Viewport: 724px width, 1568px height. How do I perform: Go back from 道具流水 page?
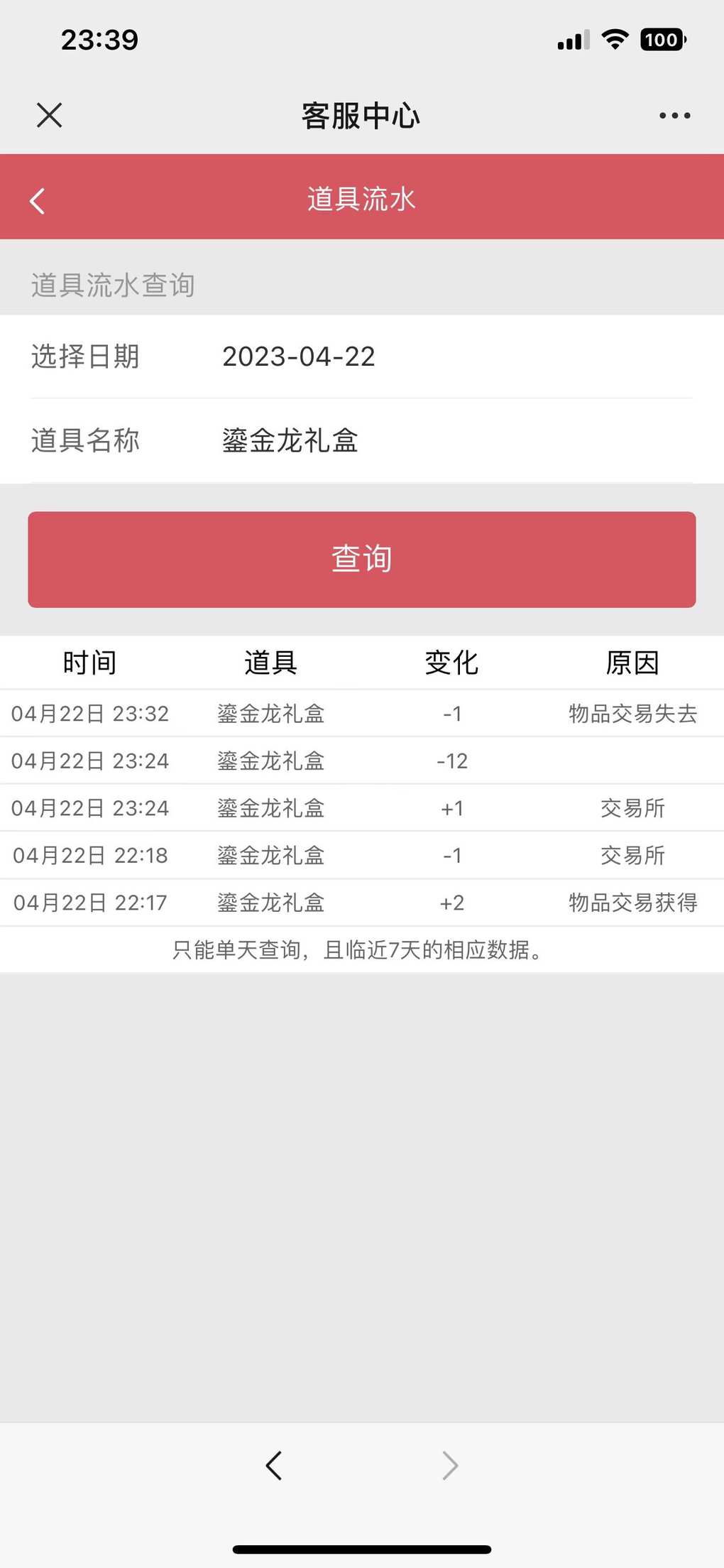tap(38, 200)
